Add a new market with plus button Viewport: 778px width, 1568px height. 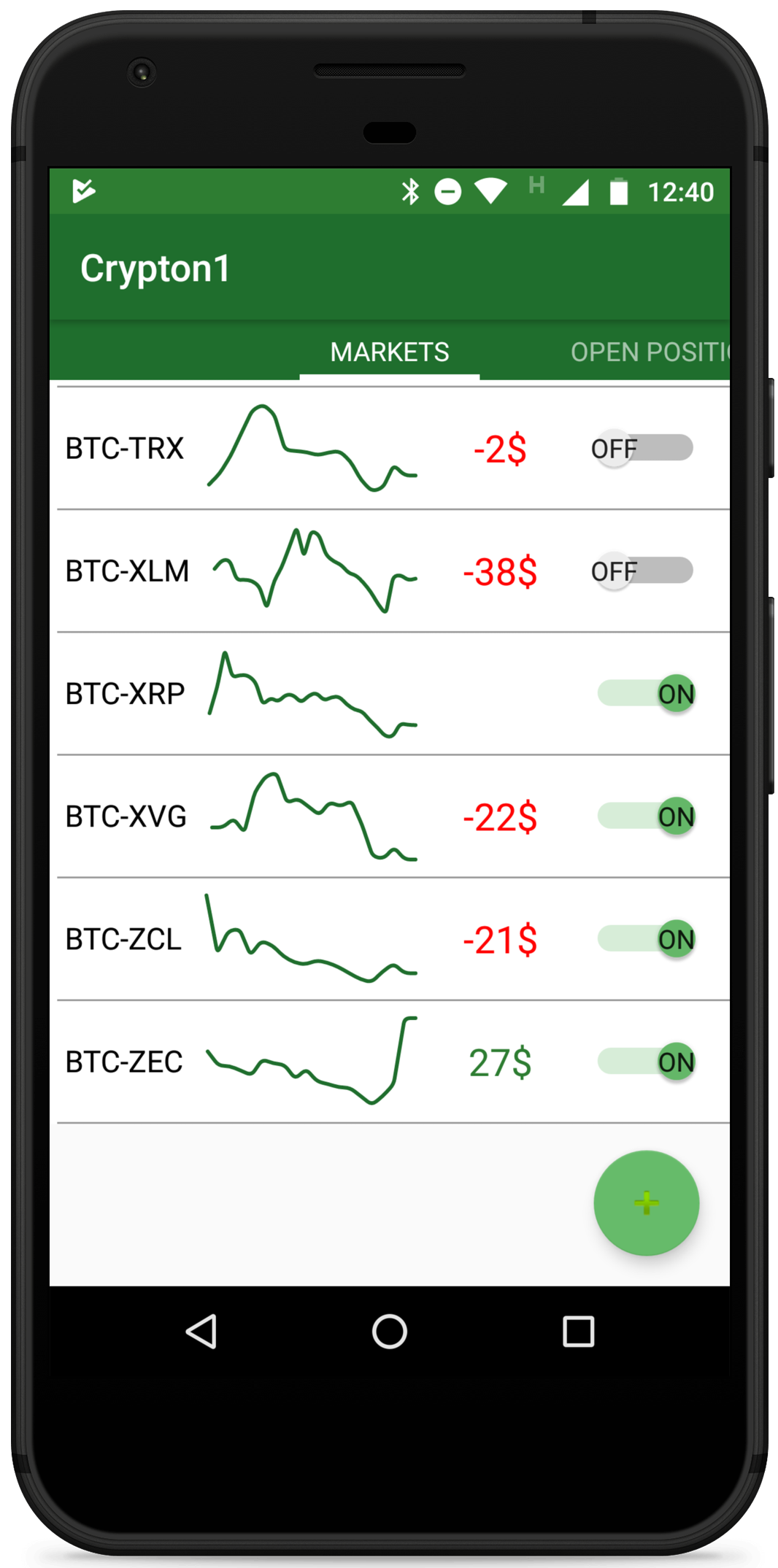click(x=647, y=1202)
